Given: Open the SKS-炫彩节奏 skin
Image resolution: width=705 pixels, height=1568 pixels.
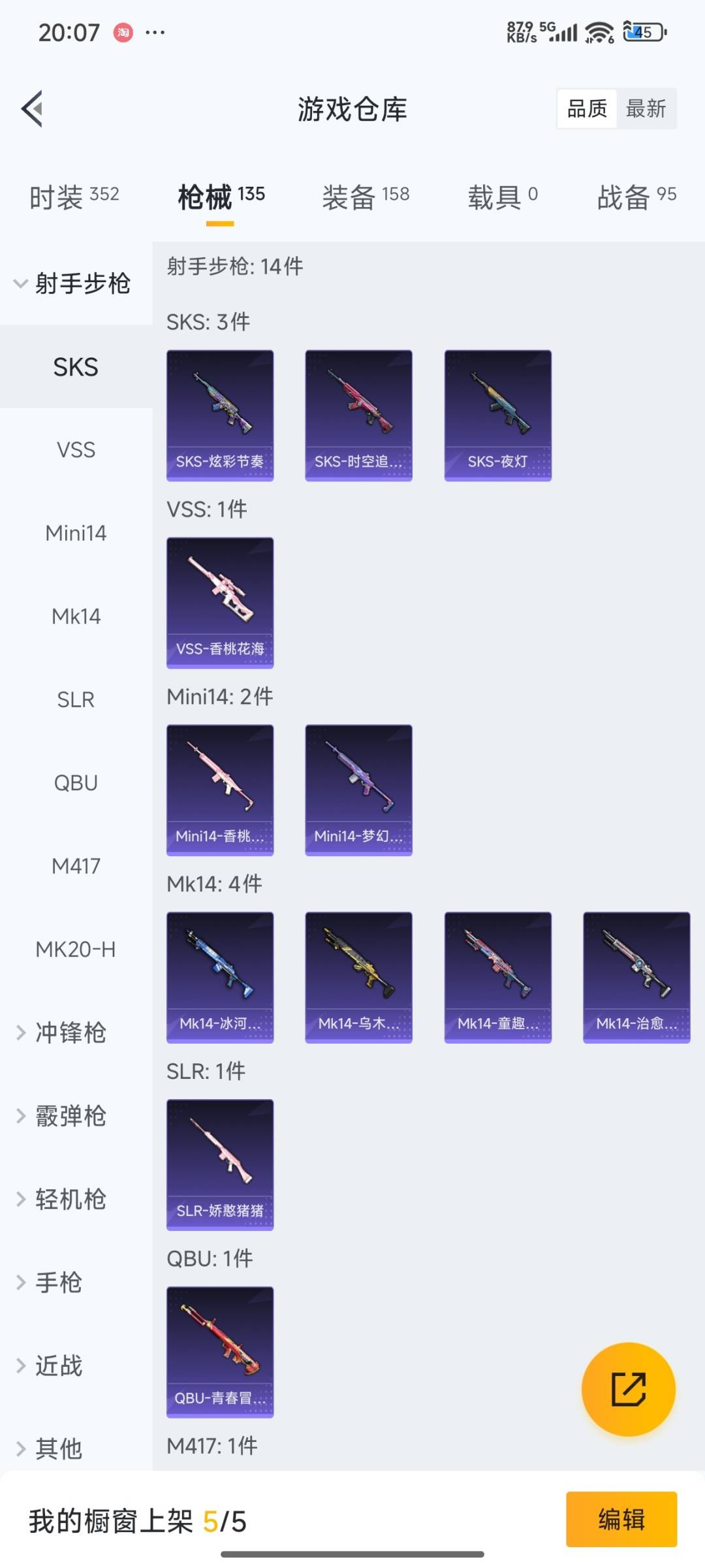Looking at the screenshot, I should click(220, 415).
